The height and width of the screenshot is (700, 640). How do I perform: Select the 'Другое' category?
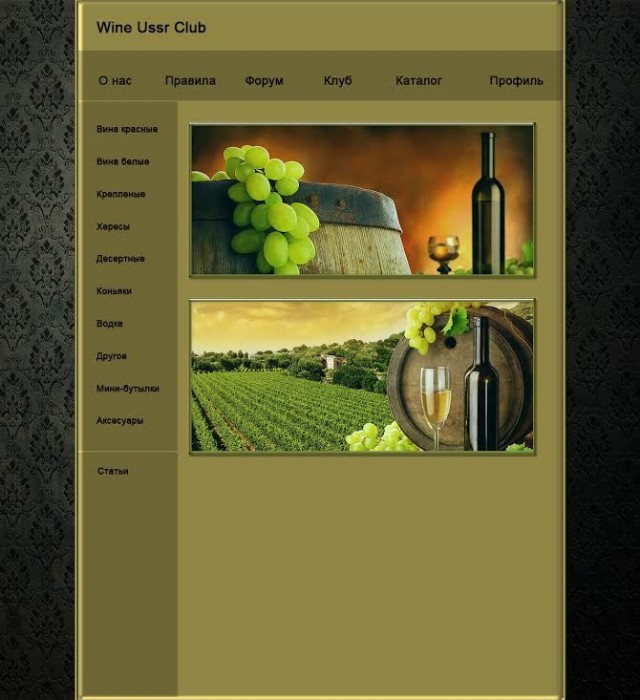point(112,356)
